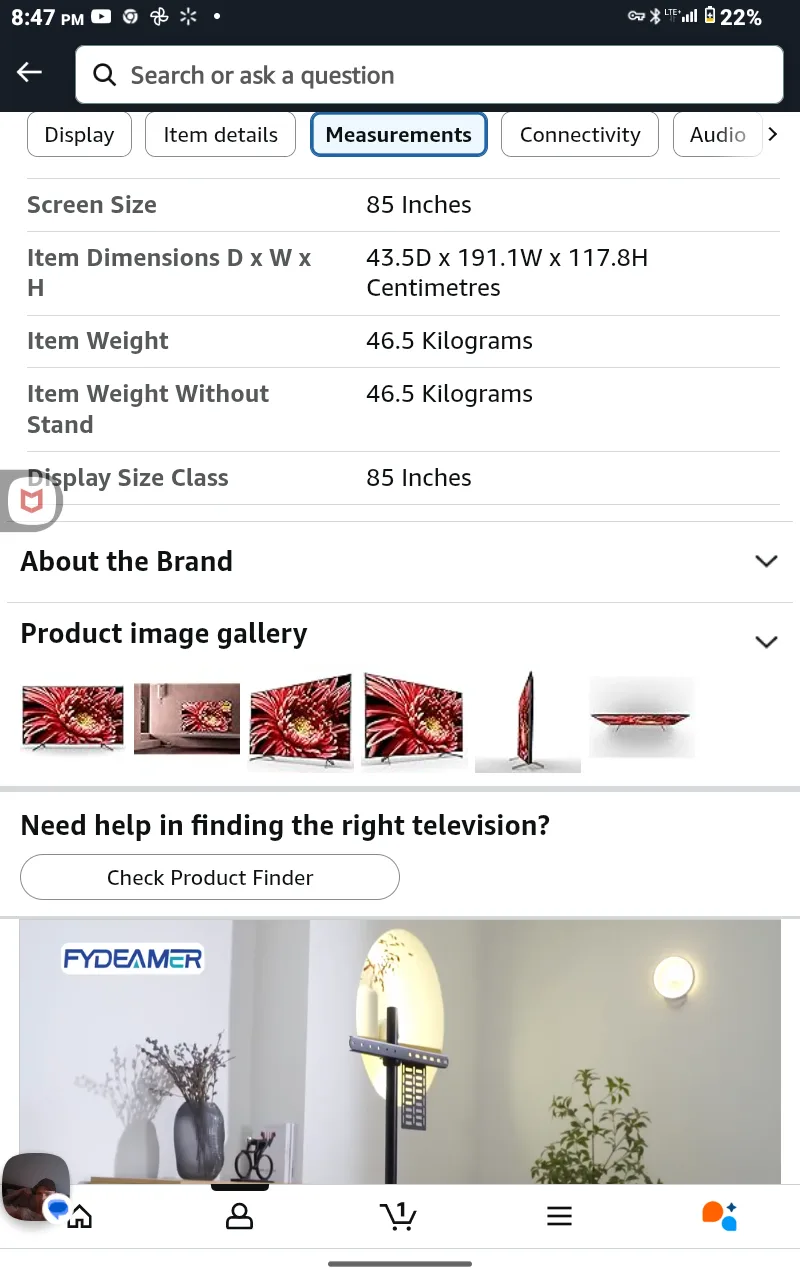800x1280 pixels.
Task: Launch the AI assistant tab
Action: [719, 1216]
